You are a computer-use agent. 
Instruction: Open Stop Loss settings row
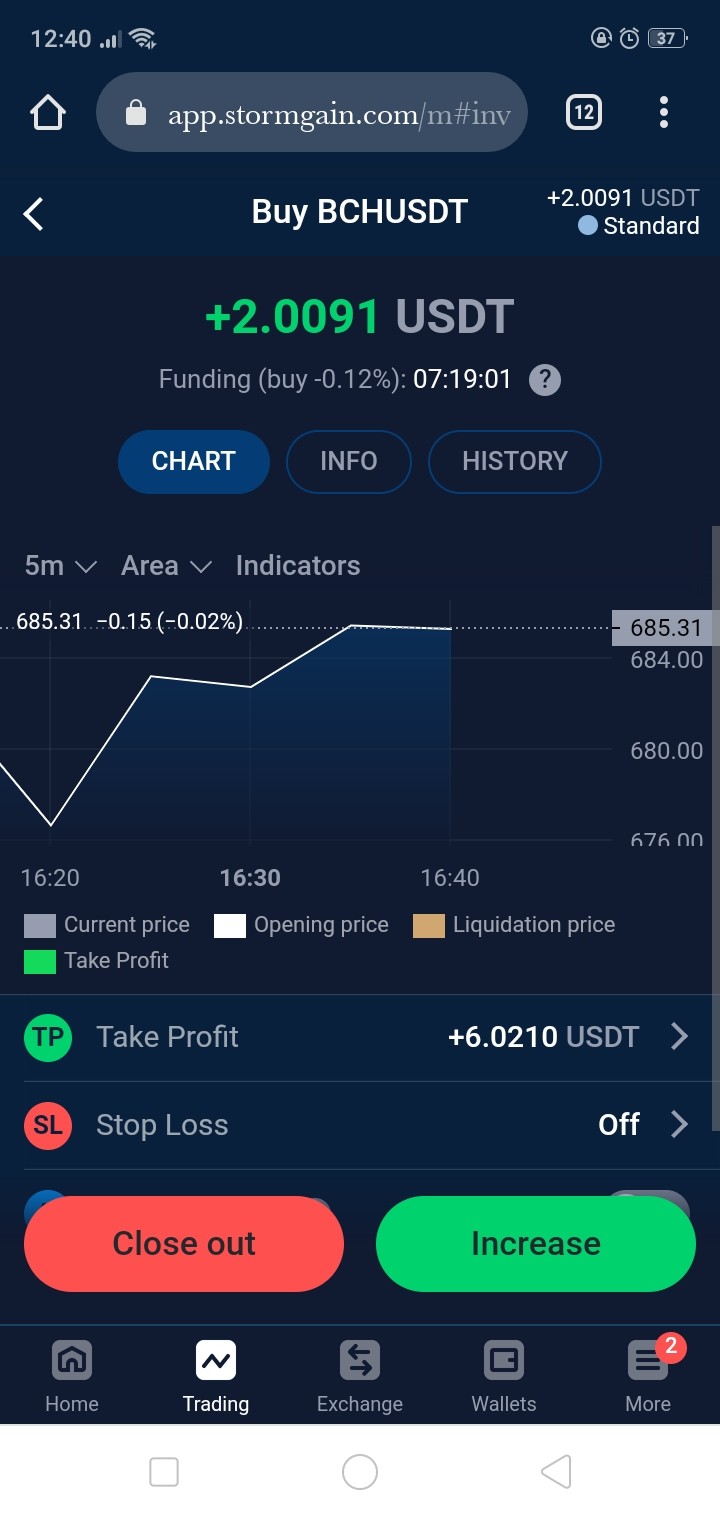360,1125
